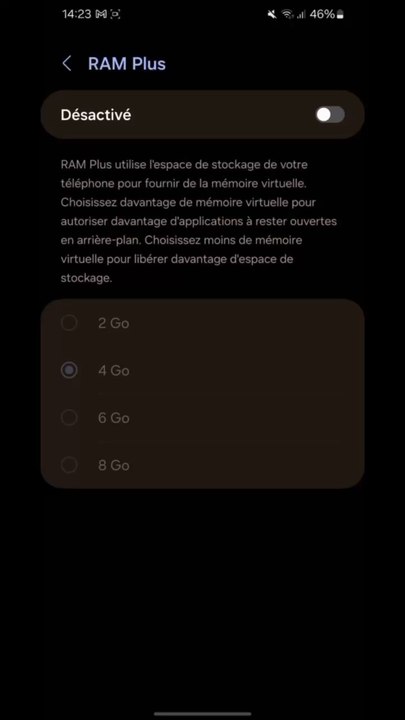This screenshot has height=720, width=405.
Task: Select 8 Go virtual memory
Action: [202, 465]
